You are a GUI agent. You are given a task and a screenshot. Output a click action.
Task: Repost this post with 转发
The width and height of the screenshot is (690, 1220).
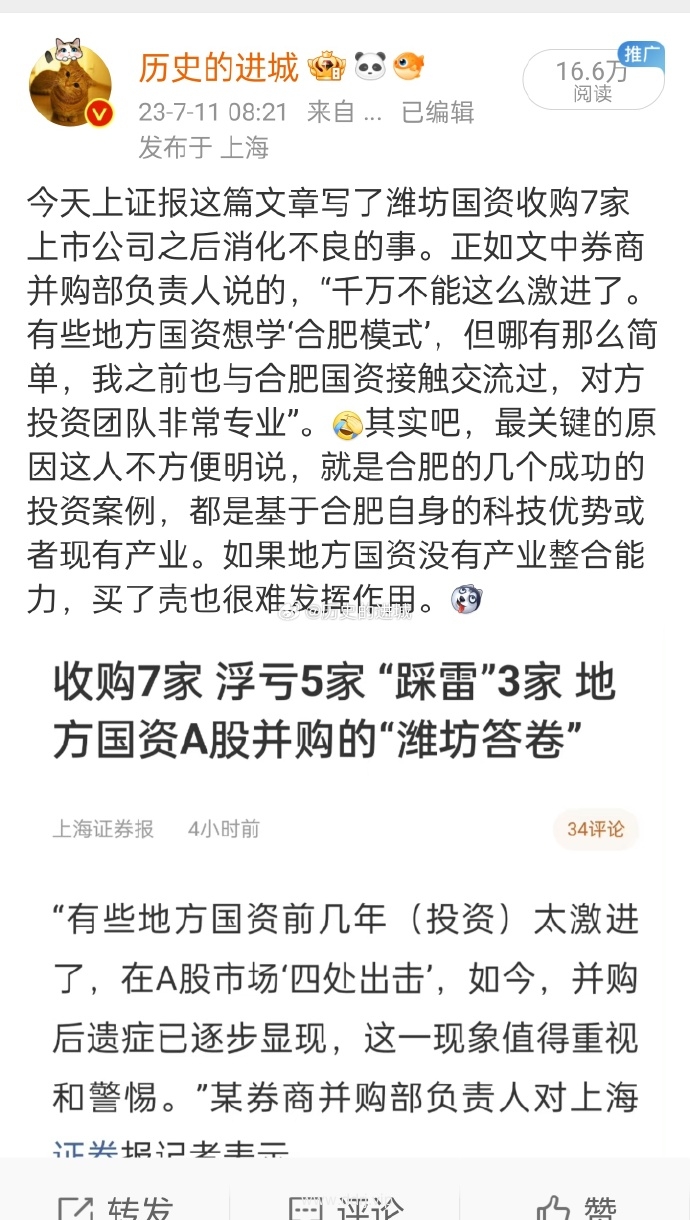115,1204
